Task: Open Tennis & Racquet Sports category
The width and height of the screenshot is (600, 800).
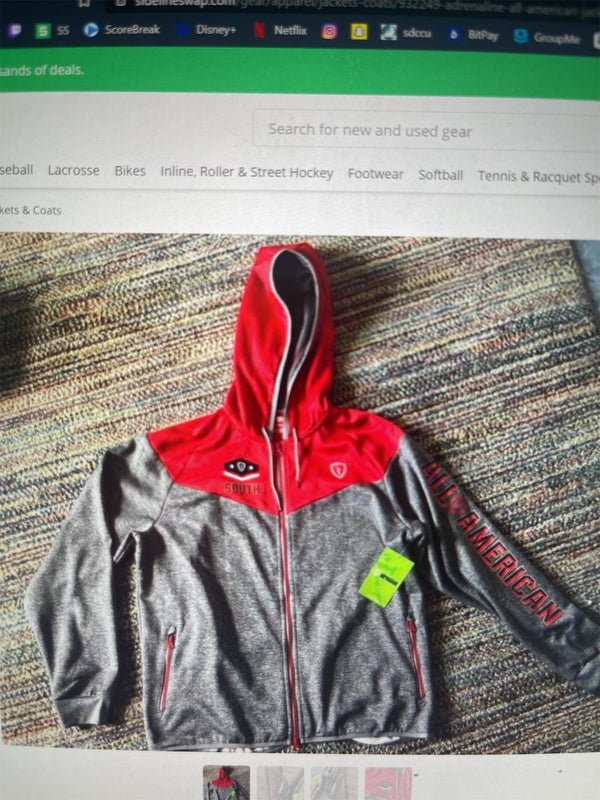Action: tap(538, 177)
